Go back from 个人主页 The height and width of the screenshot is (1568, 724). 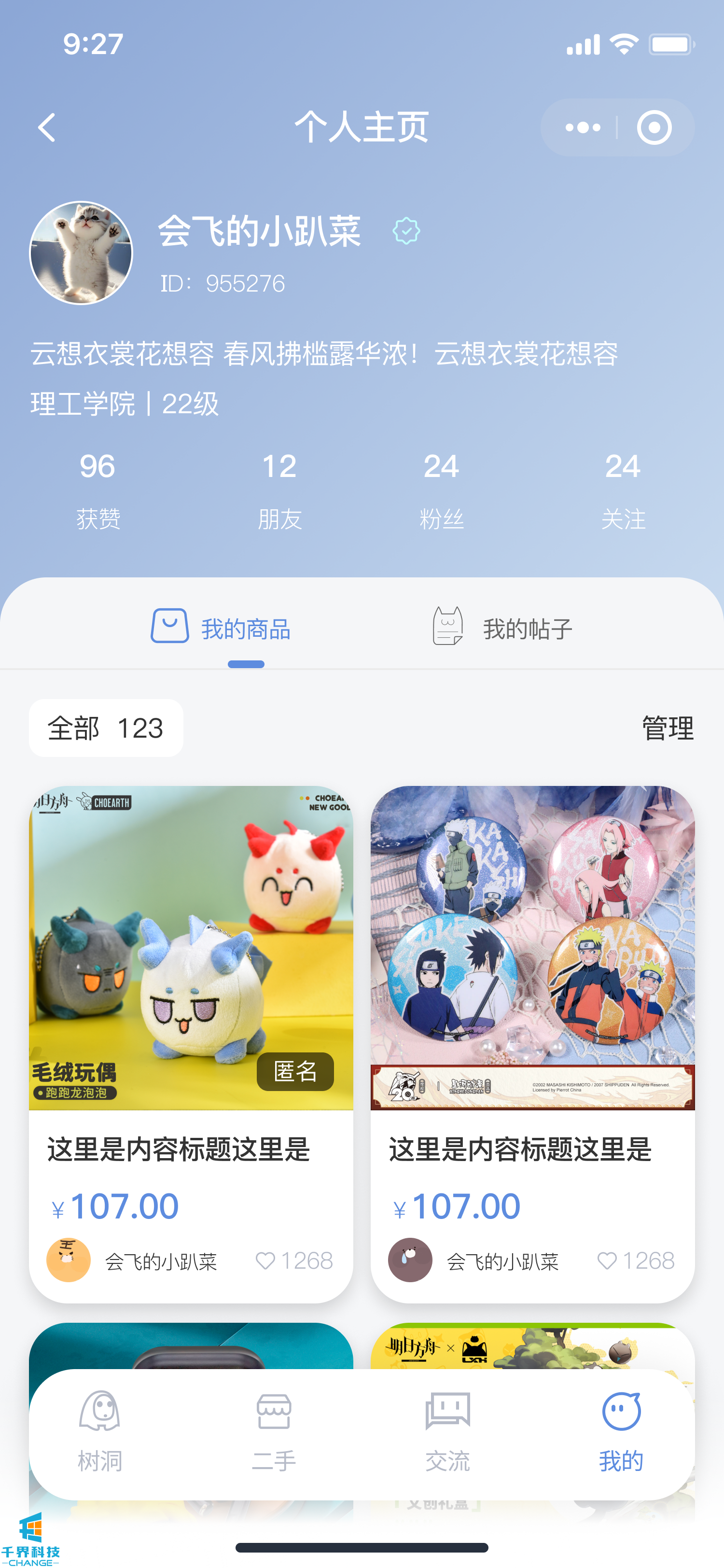click(x=47, y=128)
